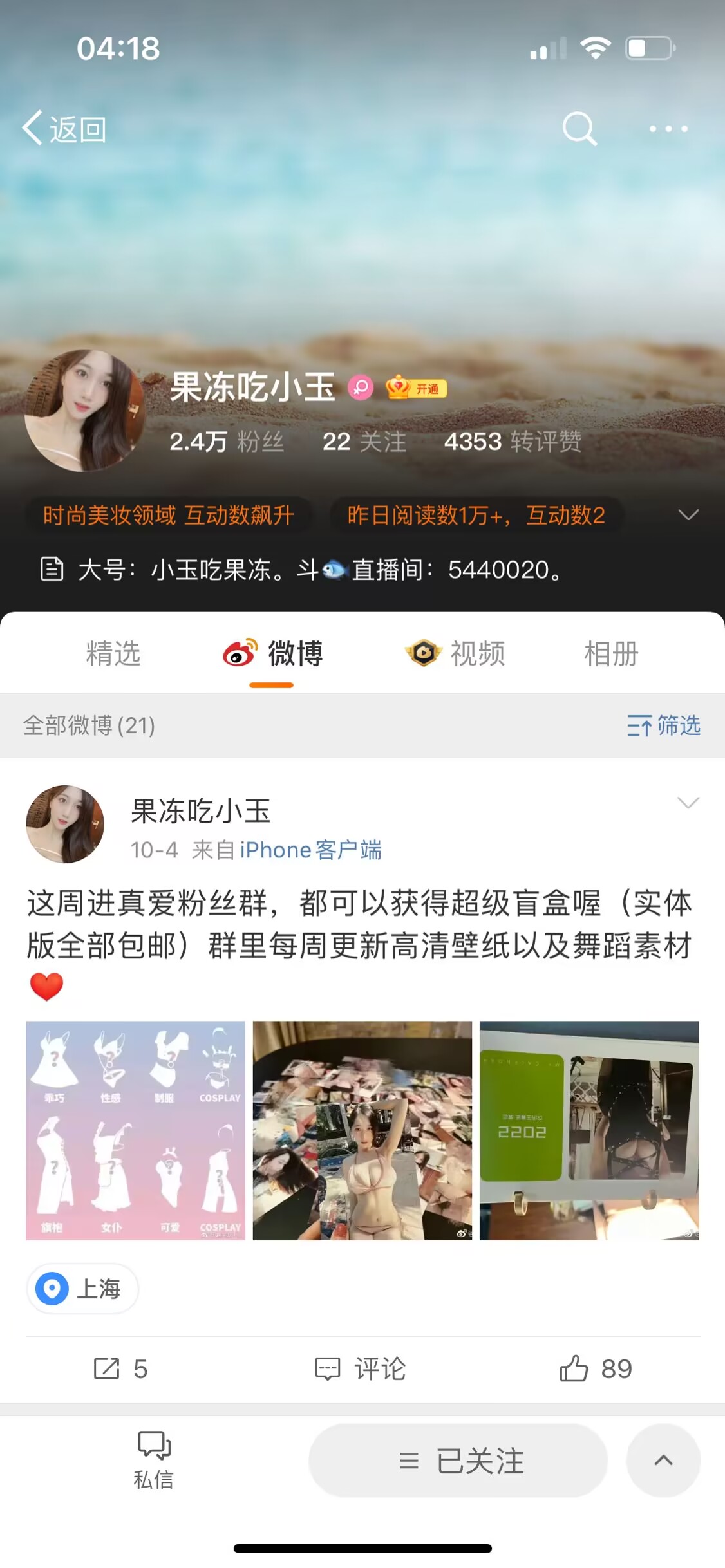Expand the profile info chevron

(x=688, y=515)
